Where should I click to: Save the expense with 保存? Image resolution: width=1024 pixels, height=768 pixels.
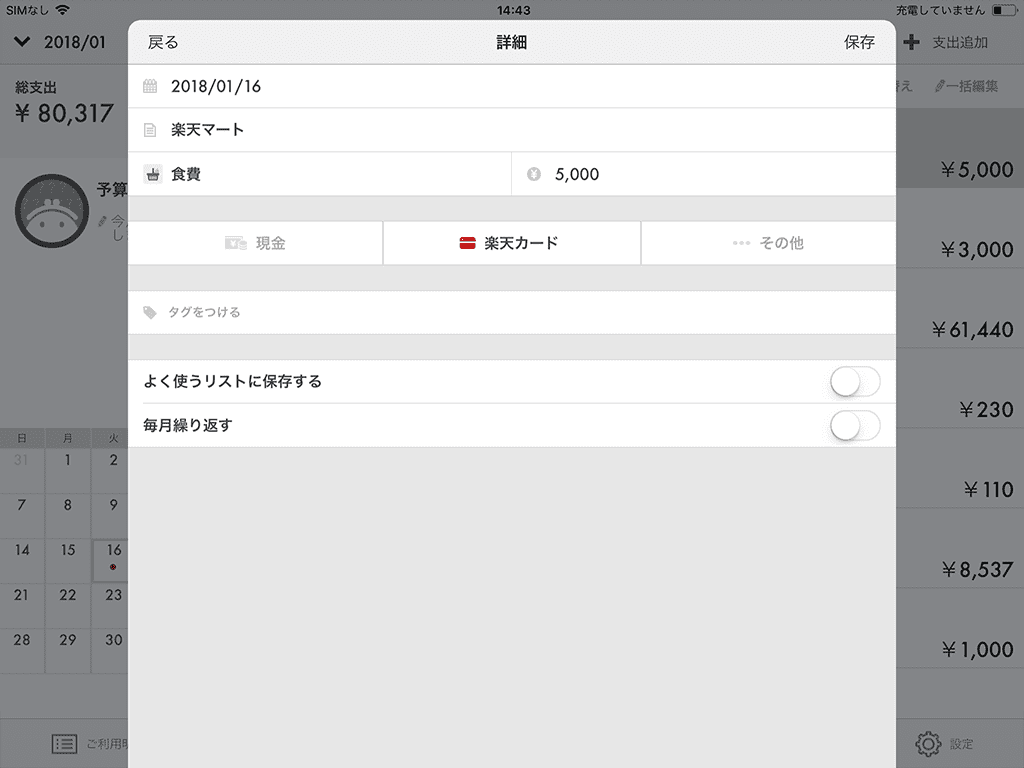point(859,42)
